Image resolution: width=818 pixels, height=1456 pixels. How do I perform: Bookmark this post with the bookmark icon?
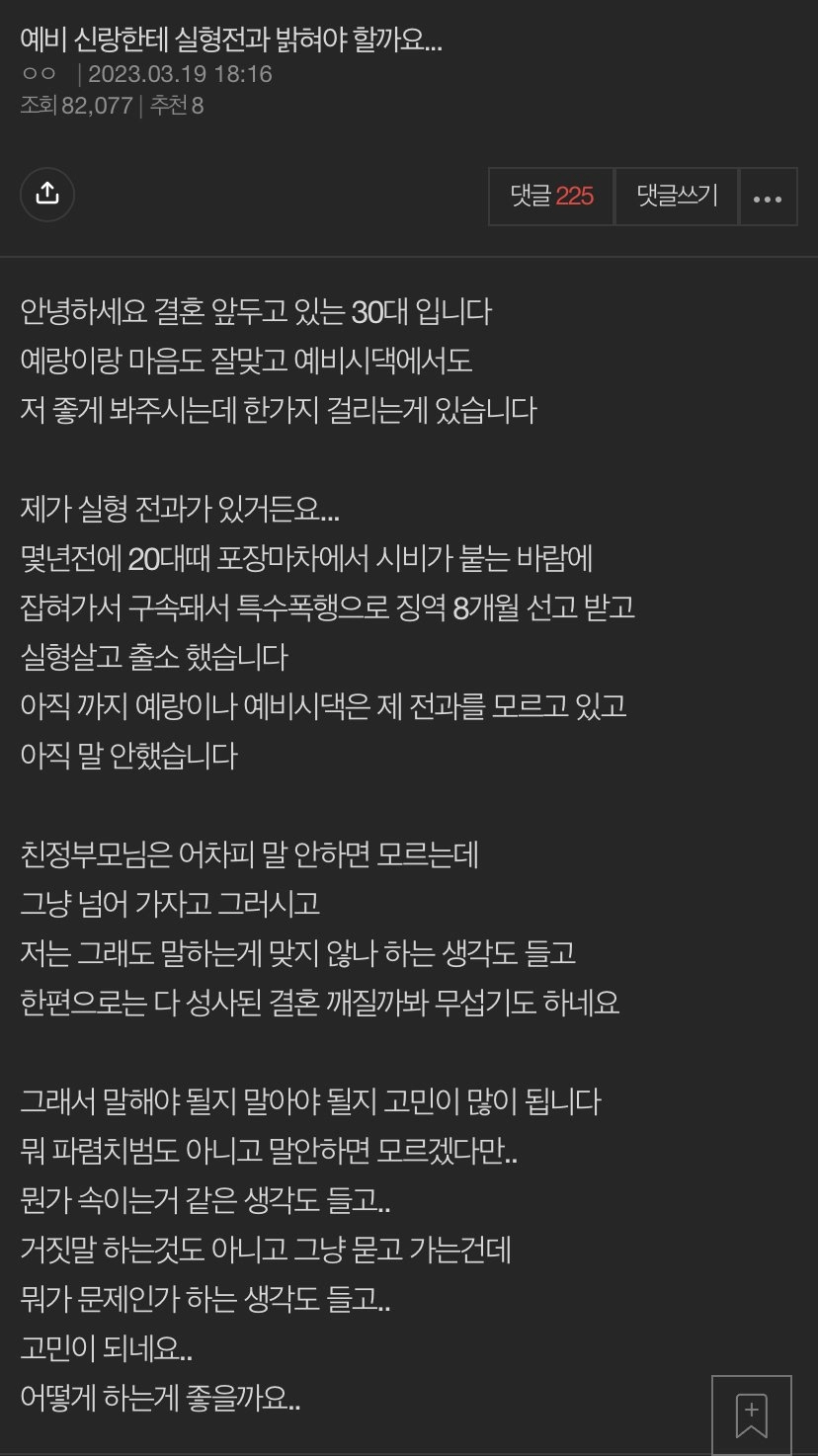point(751,1415)
